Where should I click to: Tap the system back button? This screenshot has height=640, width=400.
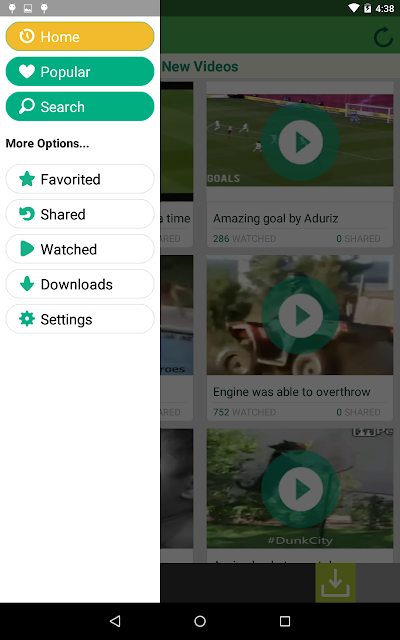[115, 621]
